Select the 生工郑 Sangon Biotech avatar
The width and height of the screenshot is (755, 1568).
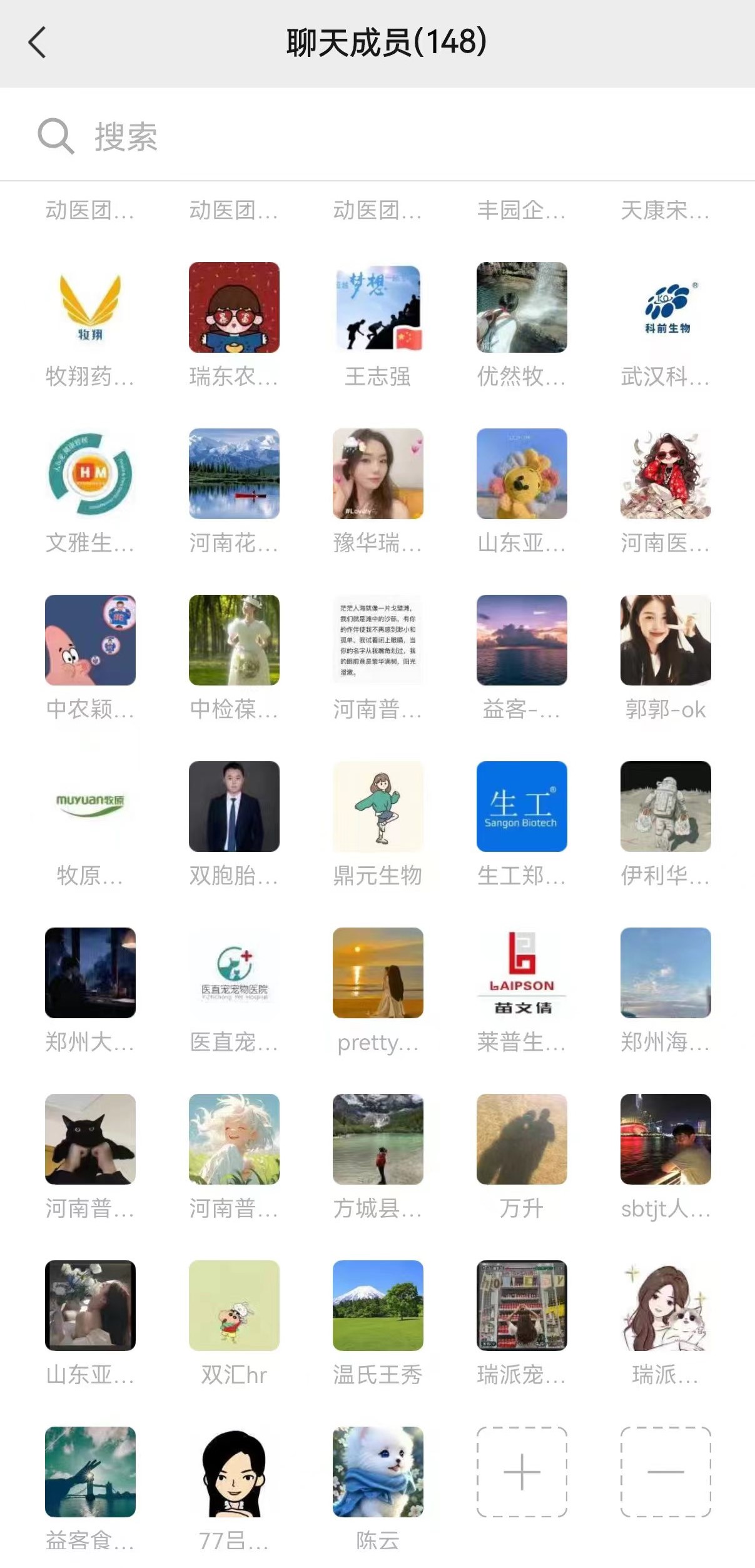[522, 807]
